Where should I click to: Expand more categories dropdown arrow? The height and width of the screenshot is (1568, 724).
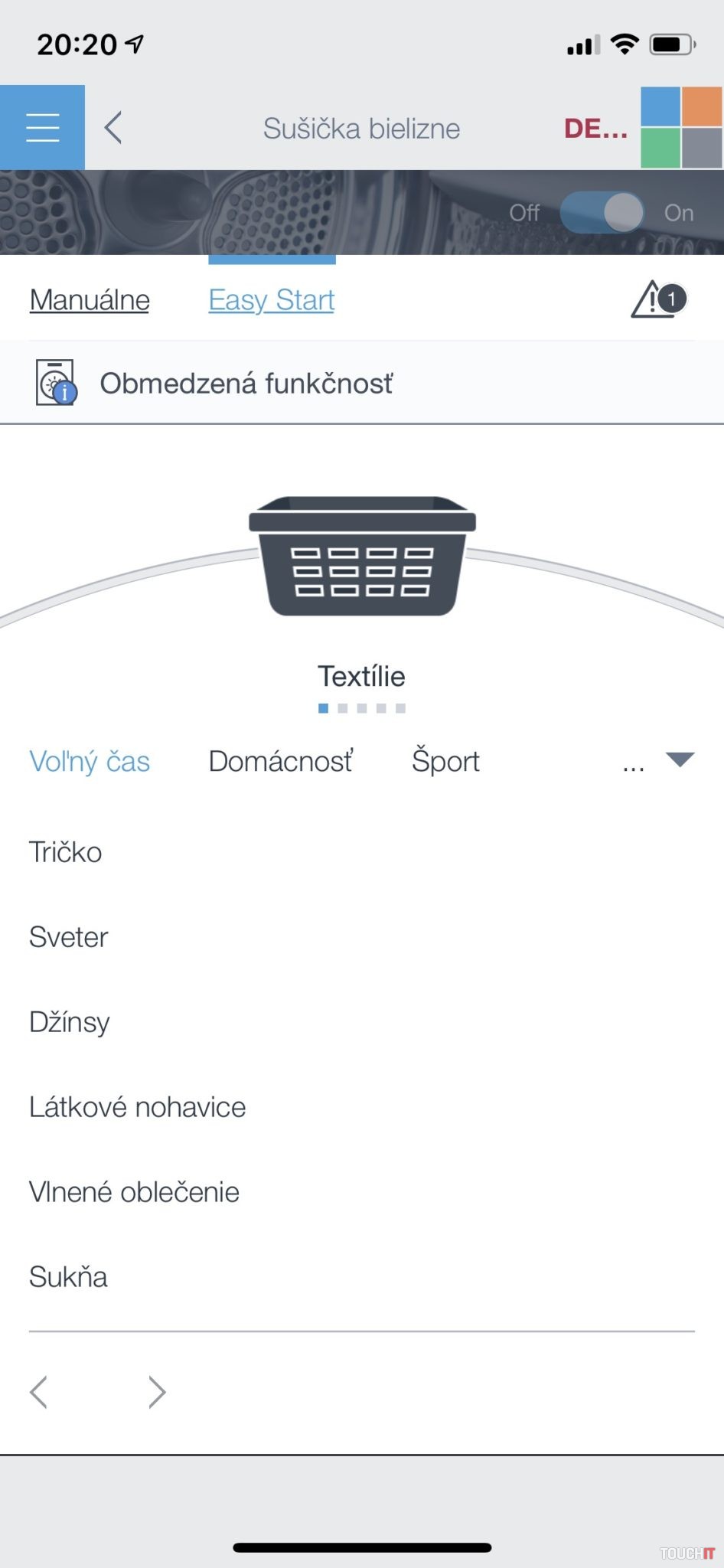pyautogui.click(x=680, y=759)
